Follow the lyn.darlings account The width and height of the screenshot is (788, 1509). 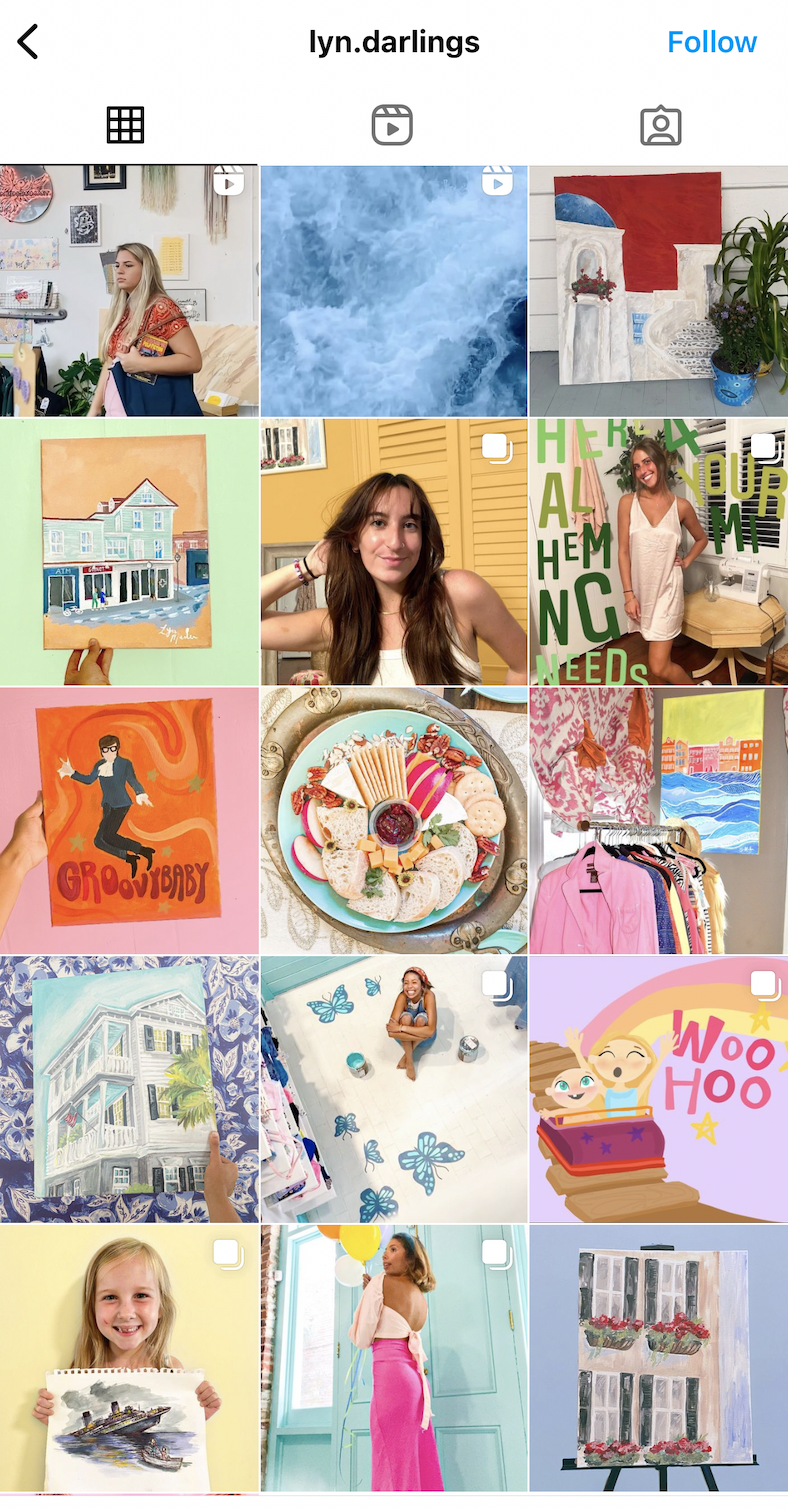711,42
